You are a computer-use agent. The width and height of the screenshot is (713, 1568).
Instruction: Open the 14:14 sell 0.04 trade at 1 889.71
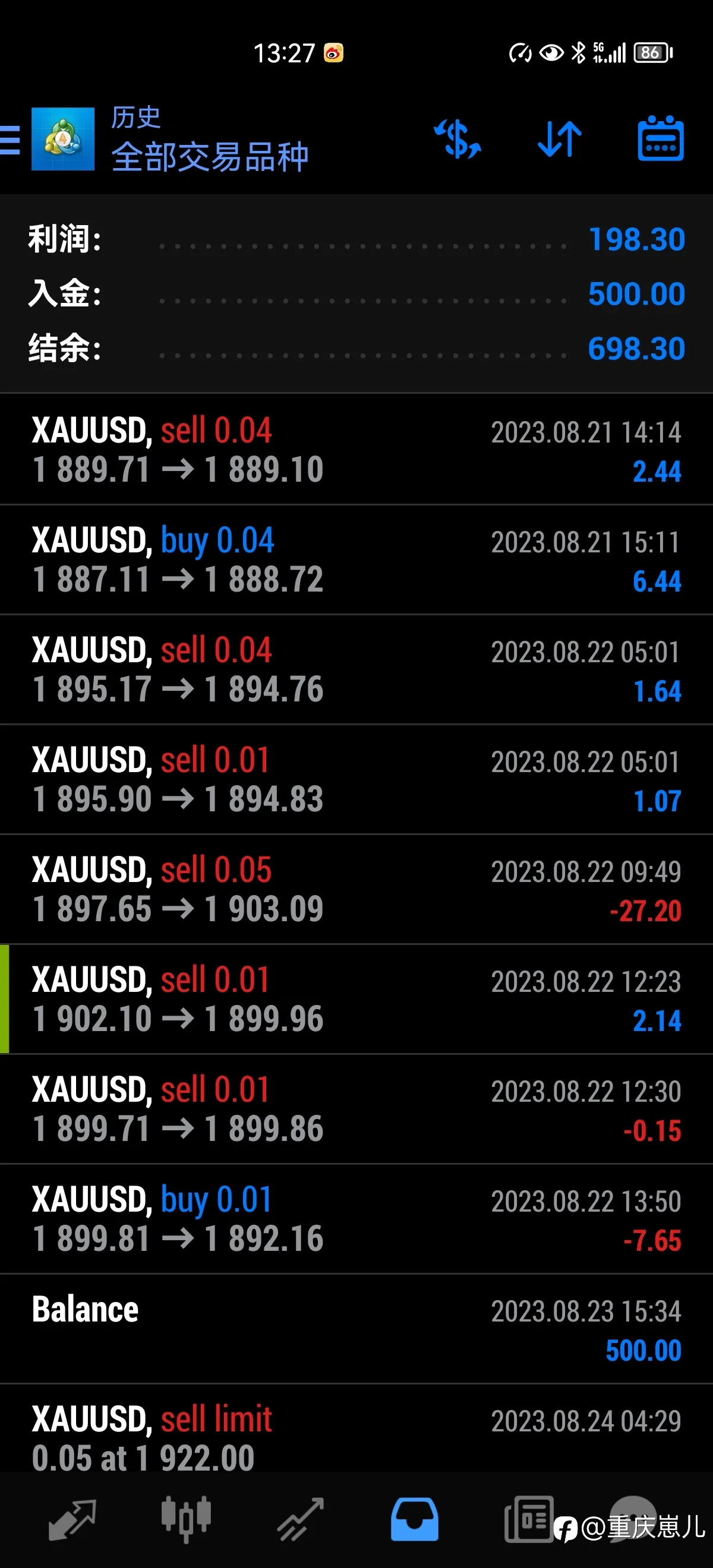coord(356,449)
